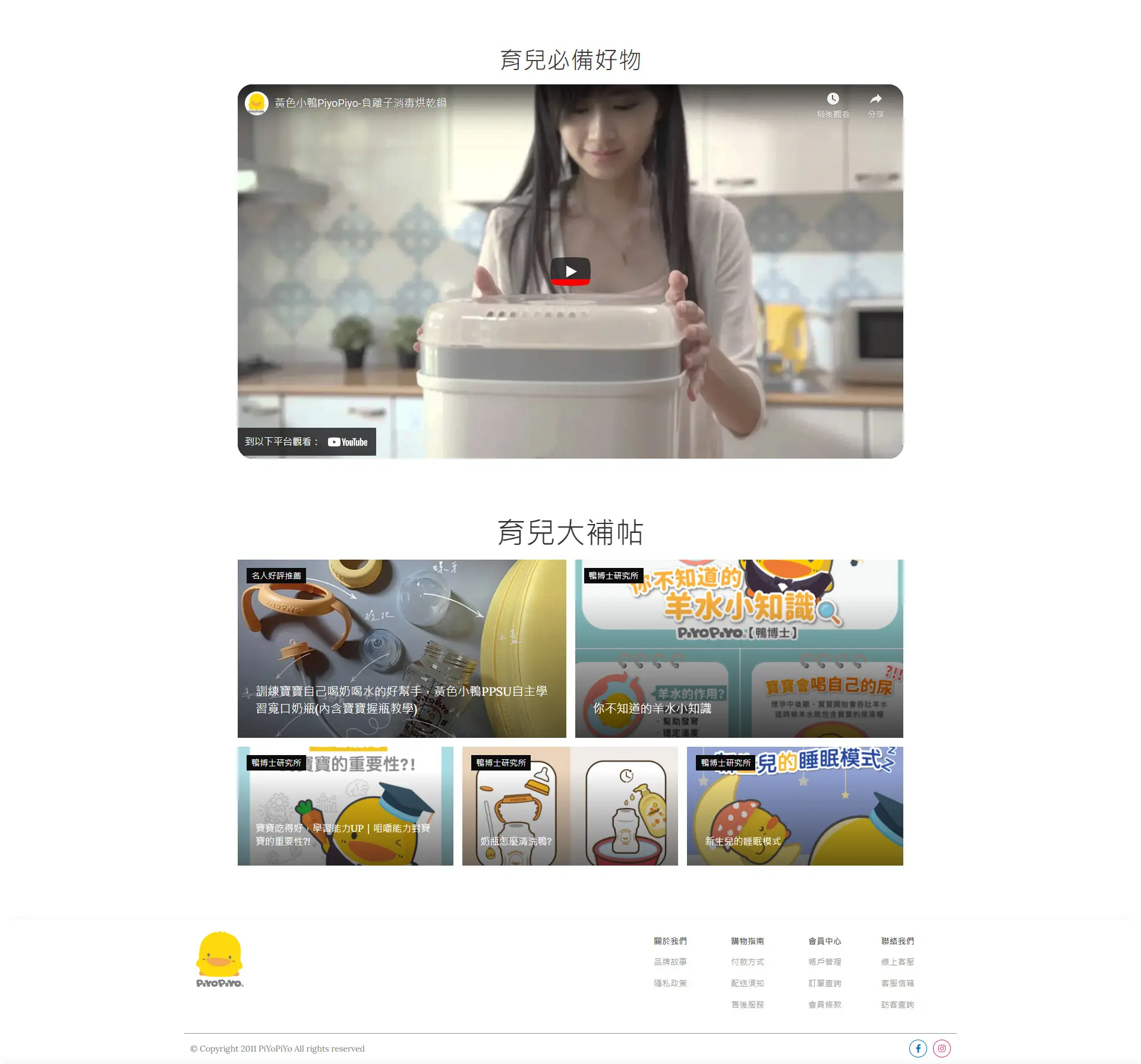The image size is (1141, 1064).
Task: Open the 訂單查詢 link
Action: [824, 983]
